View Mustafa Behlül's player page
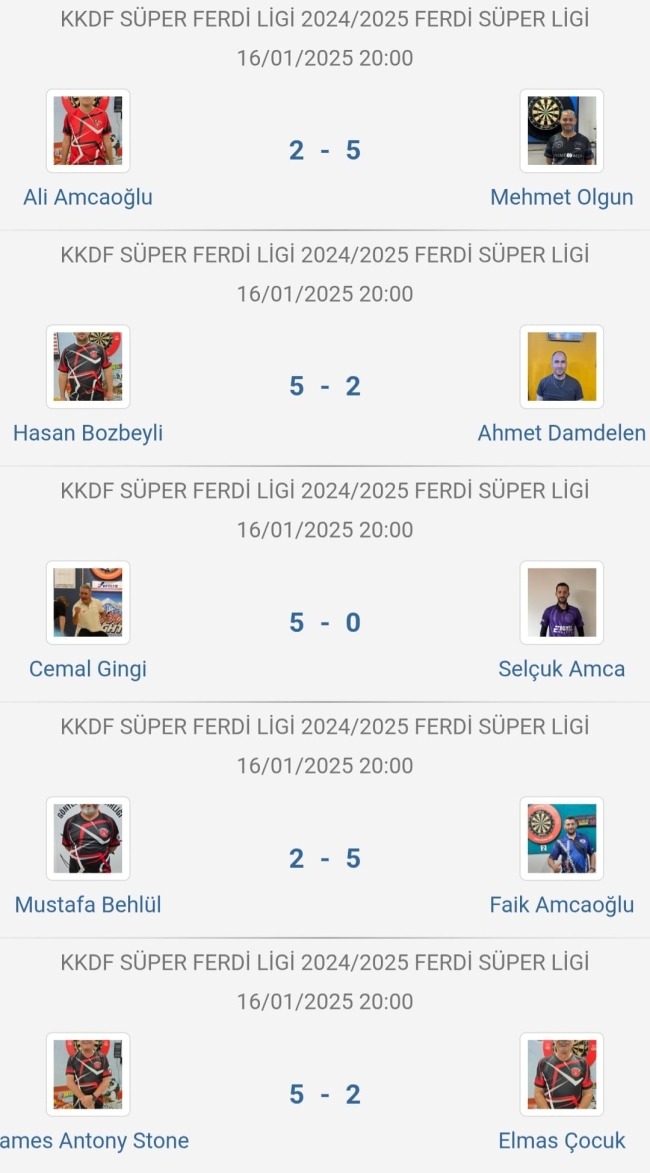Viewport: 650px width, 1173px height. point(88,905)
